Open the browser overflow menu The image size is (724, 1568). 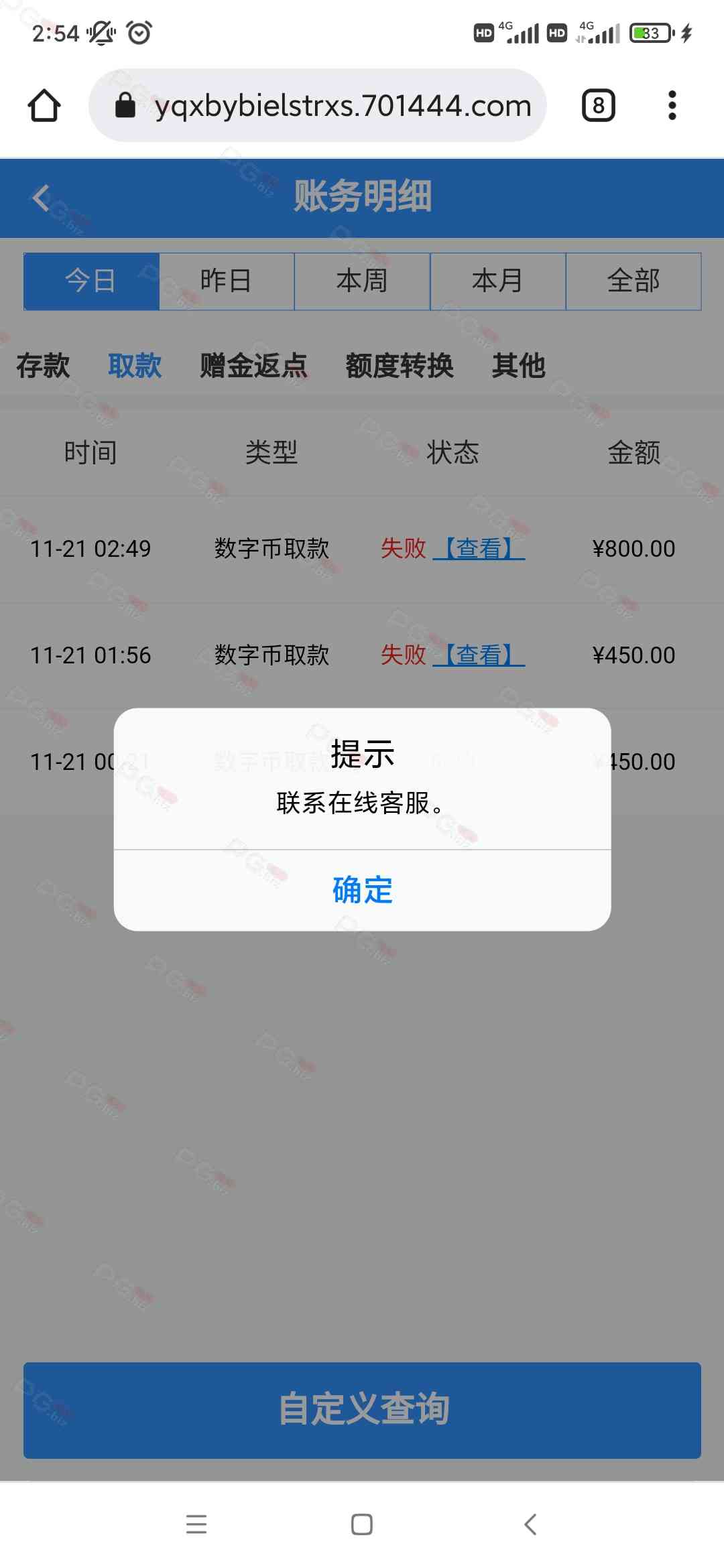point(672,106)
